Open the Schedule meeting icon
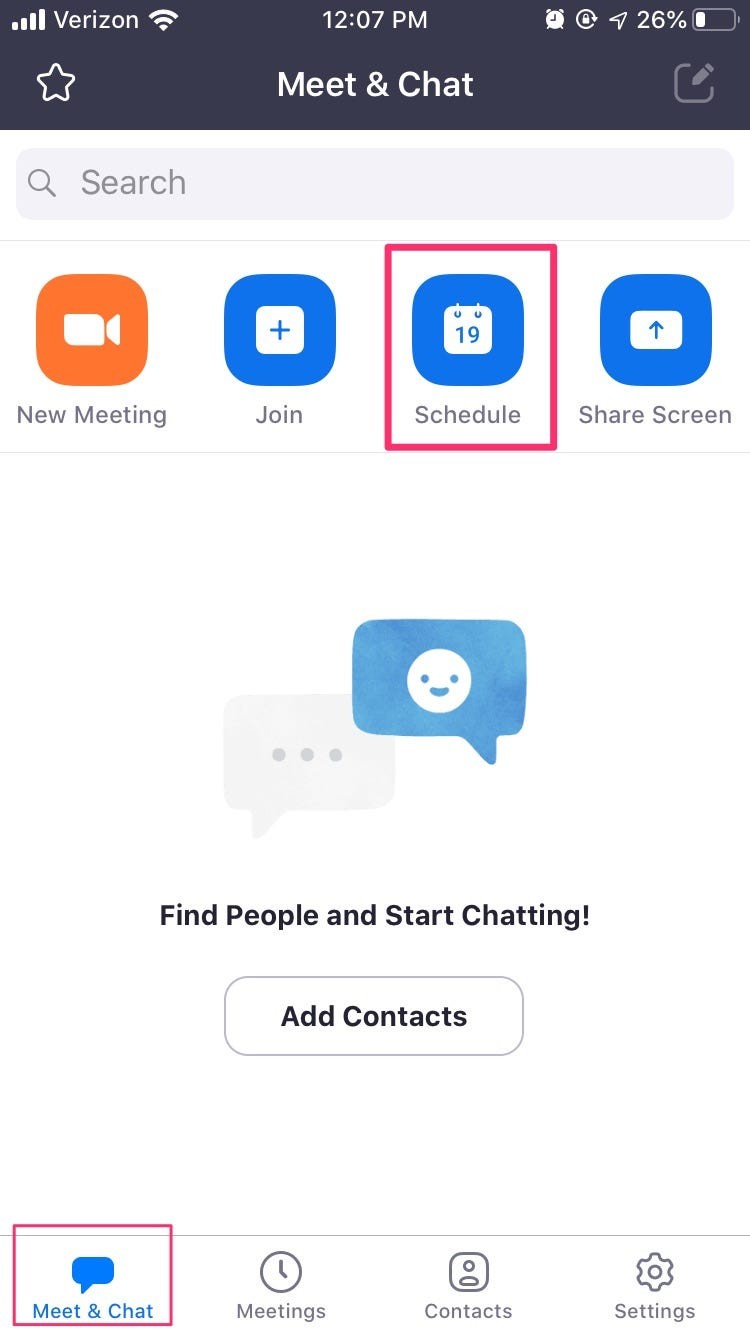This screenshot has height=1334, width=750. 467,330
